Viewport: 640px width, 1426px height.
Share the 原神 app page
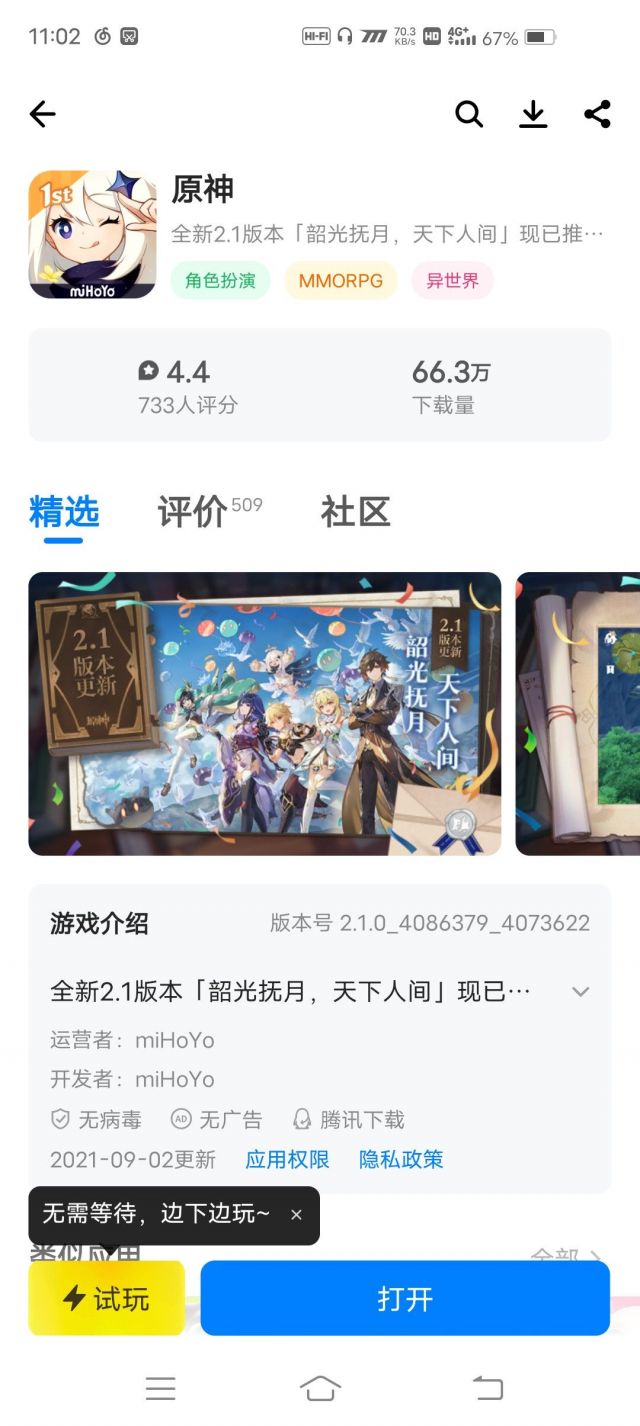tap(597, 114)
